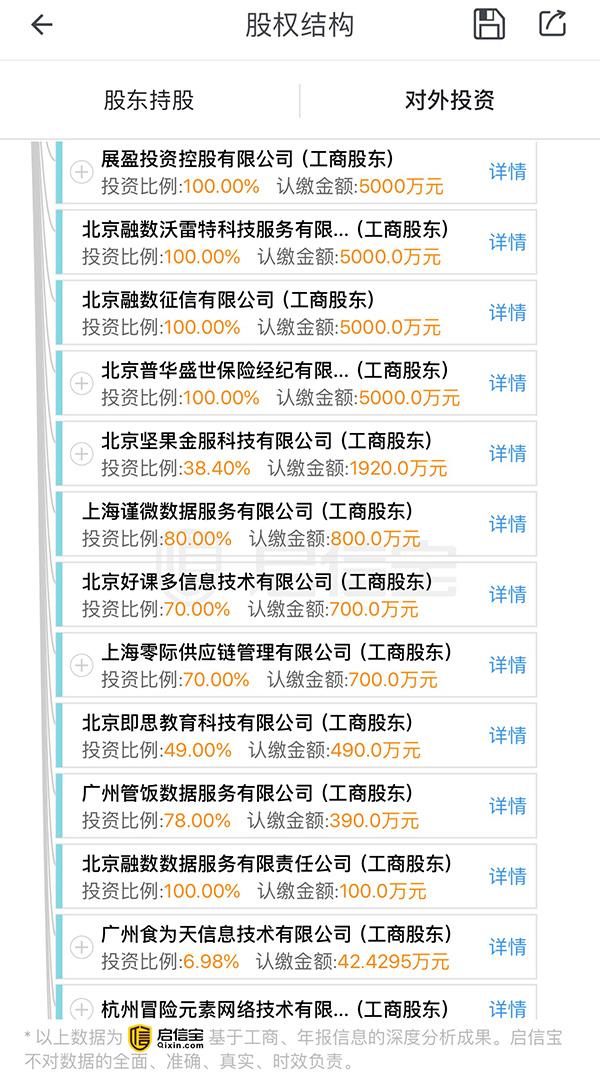Share the equity structure page
Viewport: 600px width, 1085px height.
click(x=552, y=24)
